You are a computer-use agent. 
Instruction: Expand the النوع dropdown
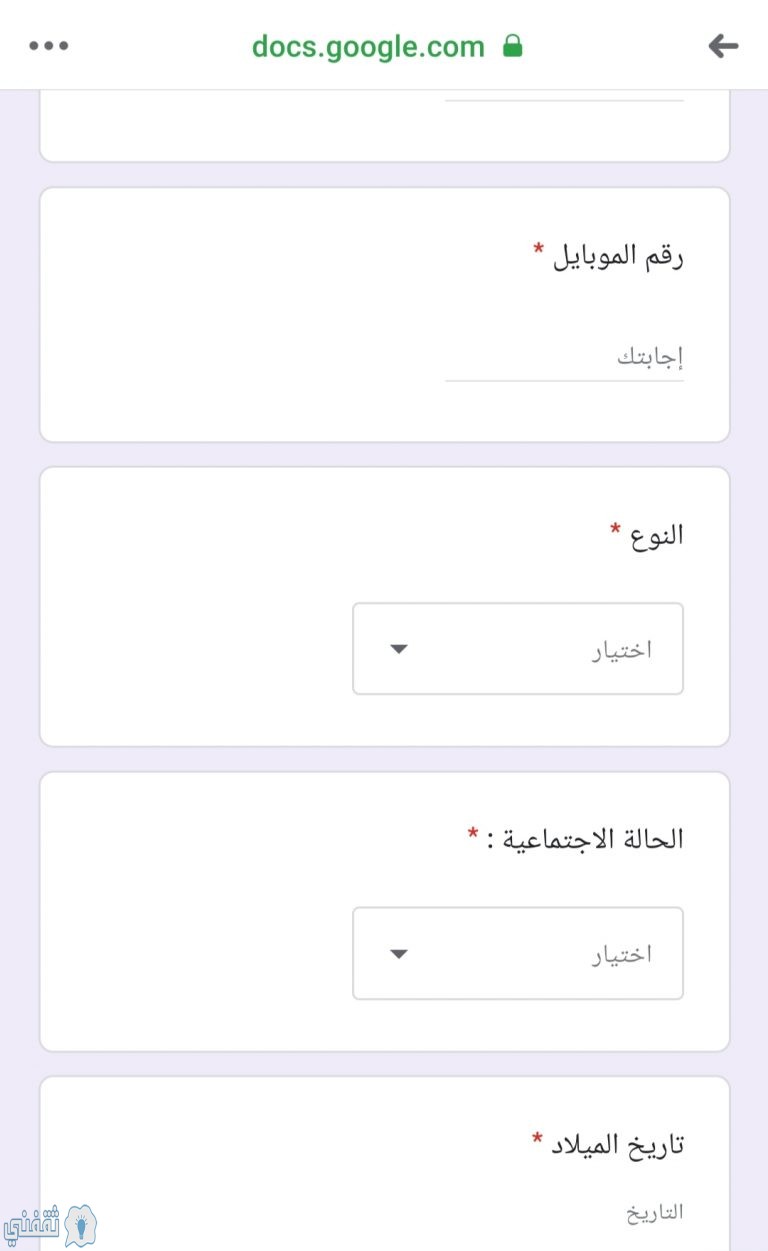(x=518, y=649)
